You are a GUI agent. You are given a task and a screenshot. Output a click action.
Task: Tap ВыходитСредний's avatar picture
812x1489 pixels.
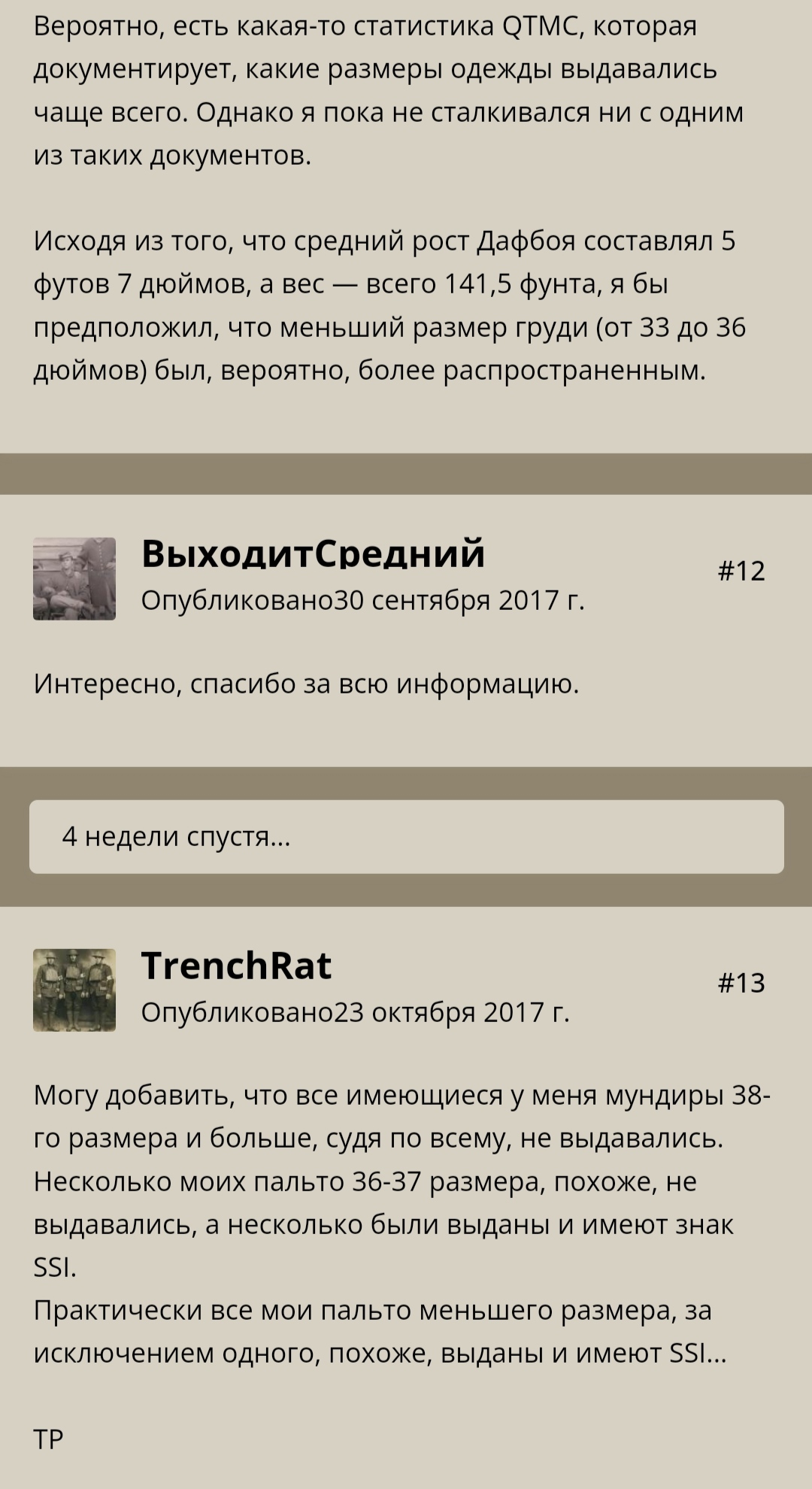coord(74,578)
